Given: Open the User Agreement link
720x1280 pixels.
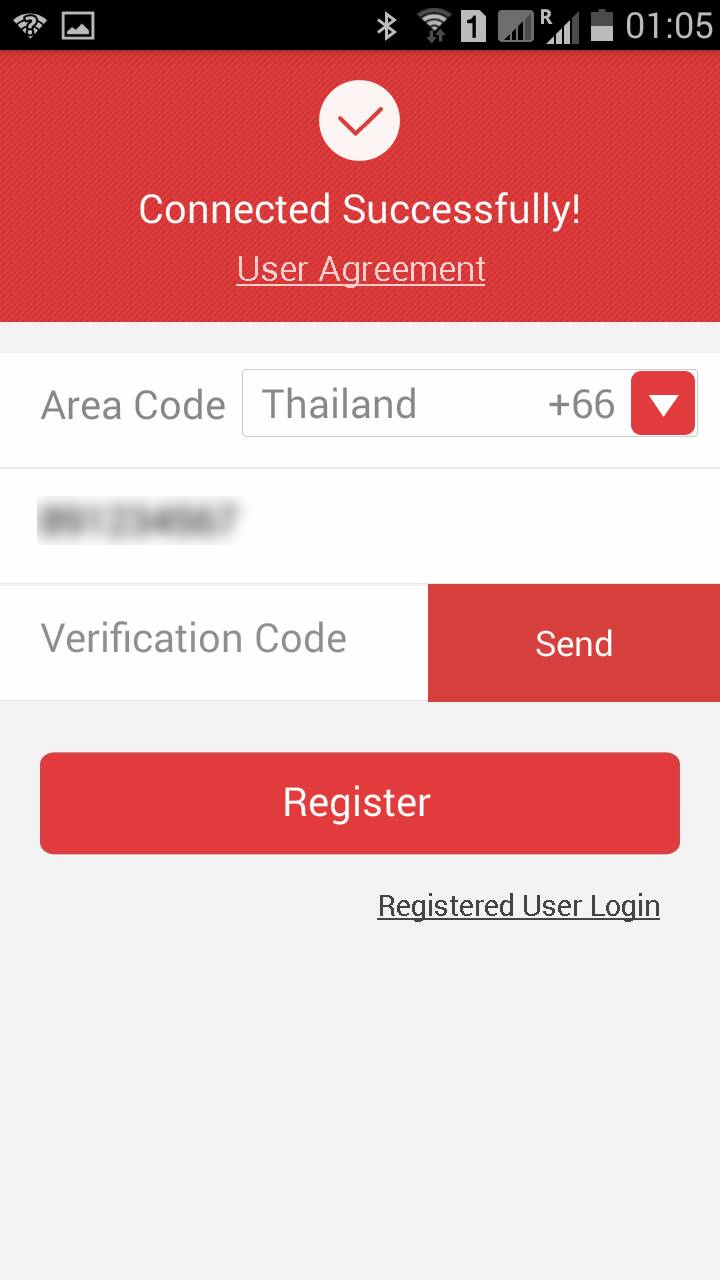Looking at the screenshot, I should 360,269.
